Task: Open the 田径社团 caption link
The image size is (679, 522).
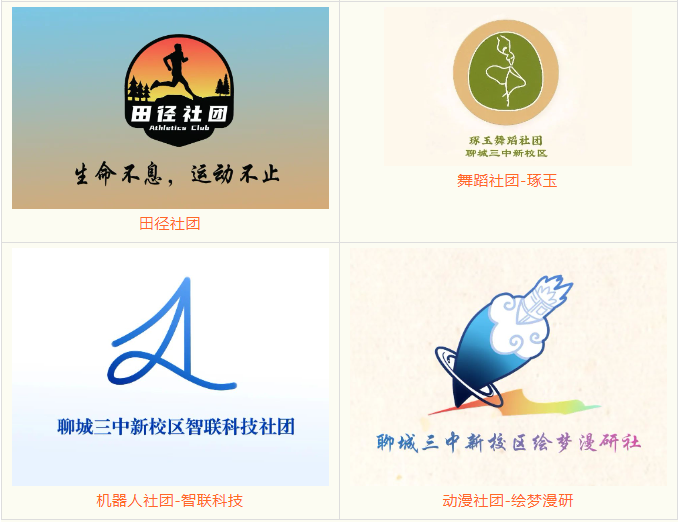Action: click(x=170, y=223)
